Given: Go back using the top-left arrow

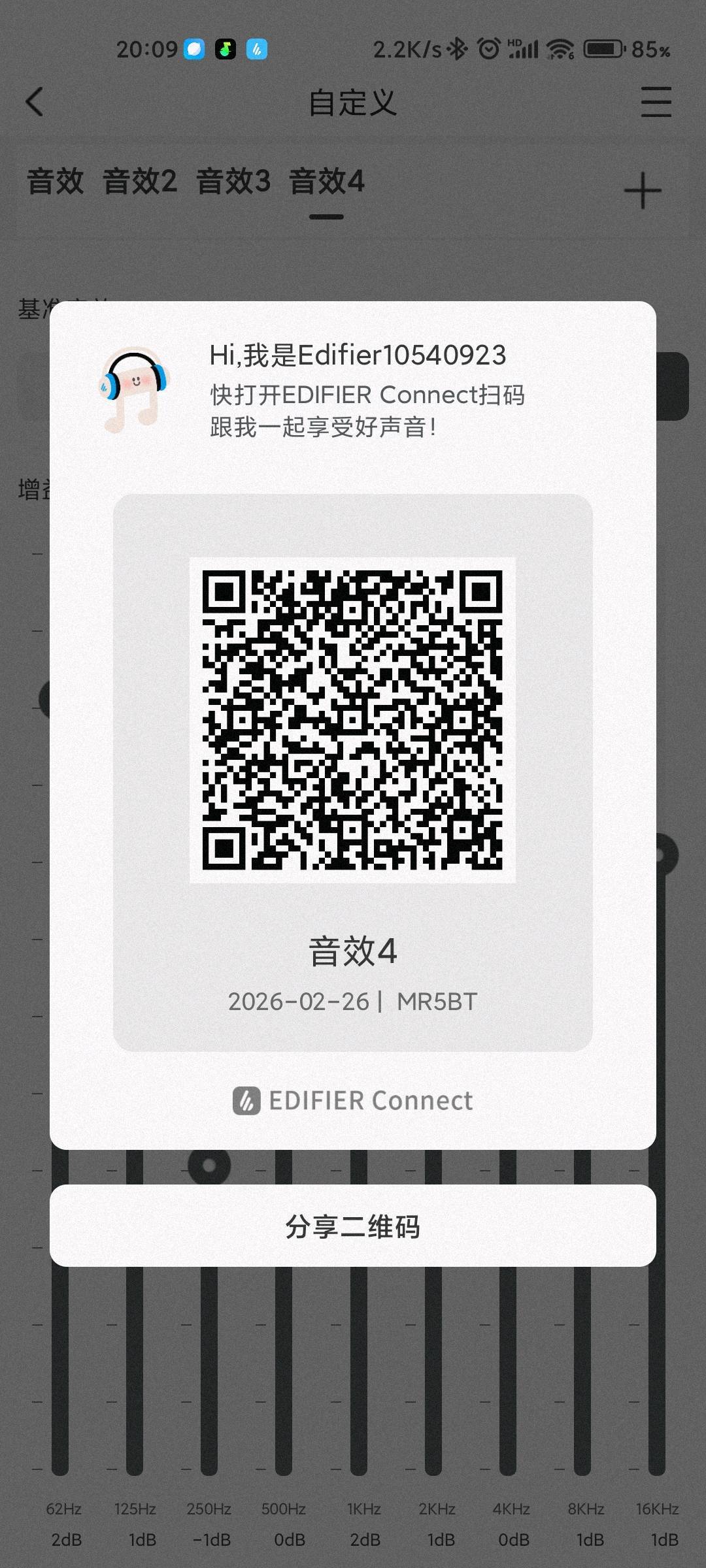Looking at the screenshot, I should pos(35,103).
